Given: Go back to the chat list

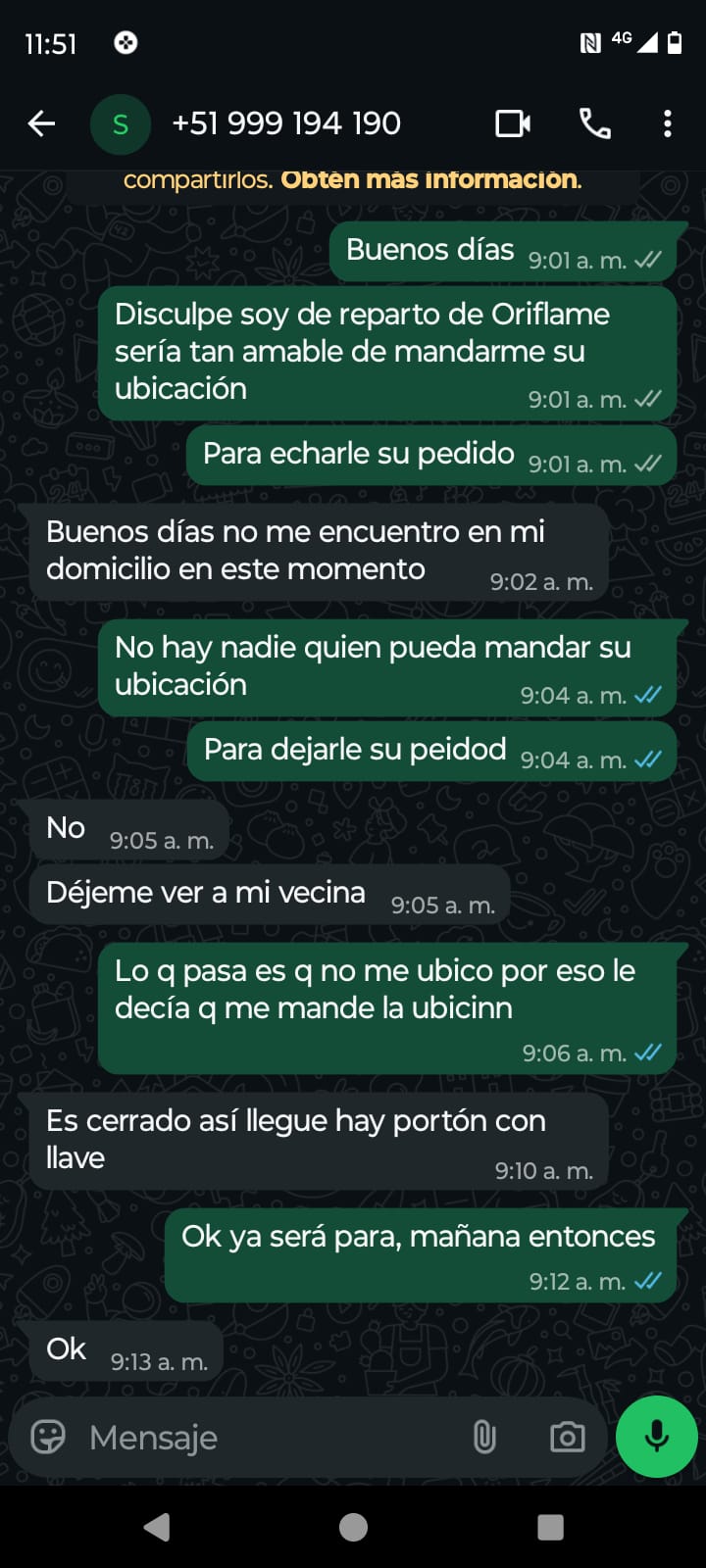Looking at the screenshot, I should point(41,123).
